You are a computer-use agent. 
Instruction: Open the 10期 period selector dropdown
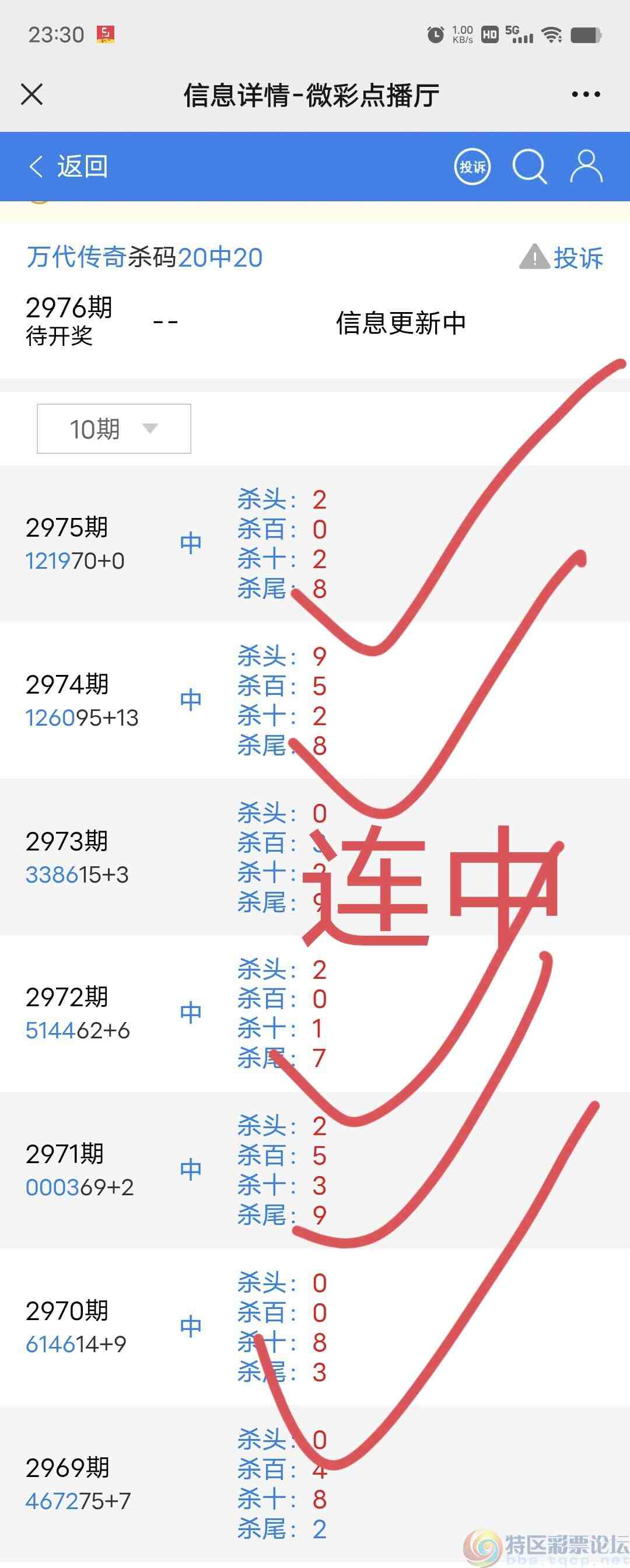(113, 428)
